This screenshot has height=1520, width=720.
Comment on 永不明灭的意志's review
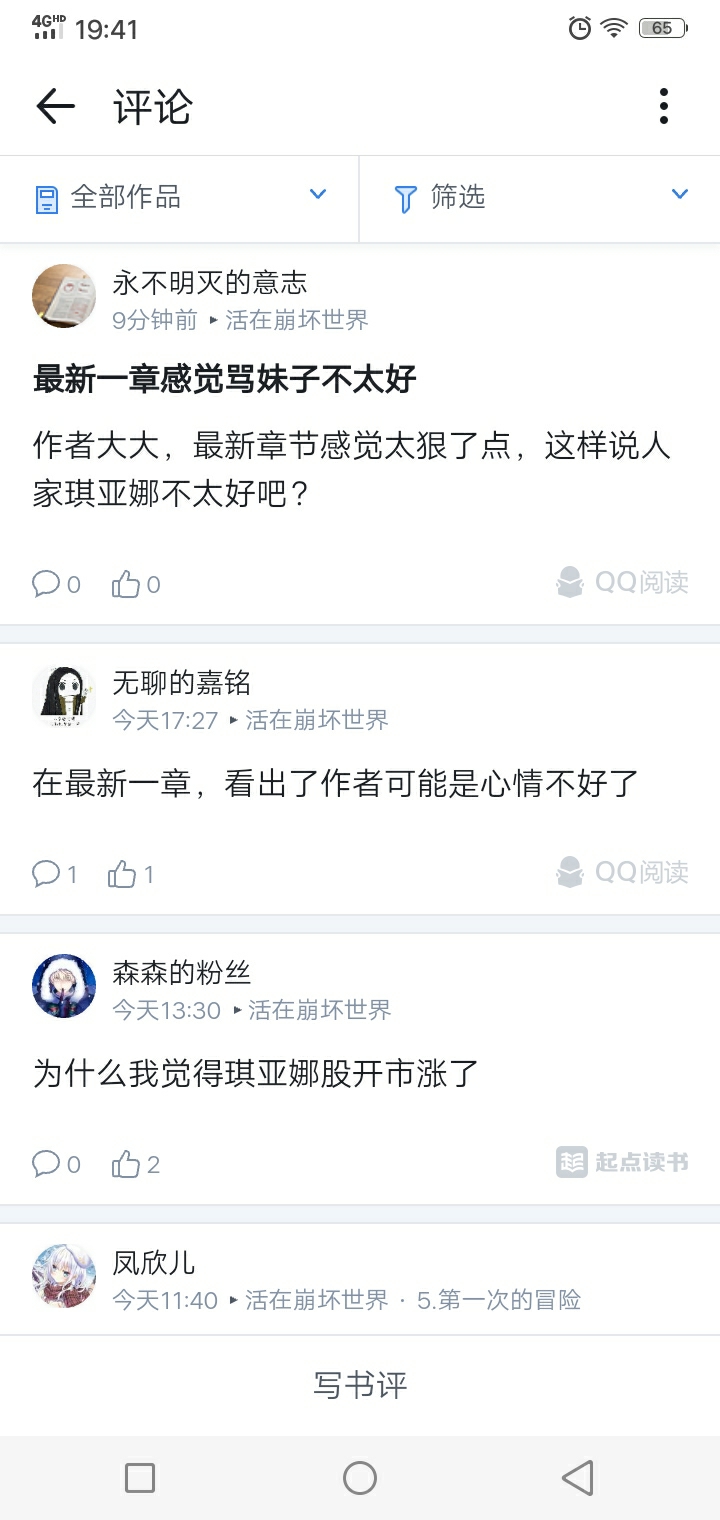[x=55, y=584]
